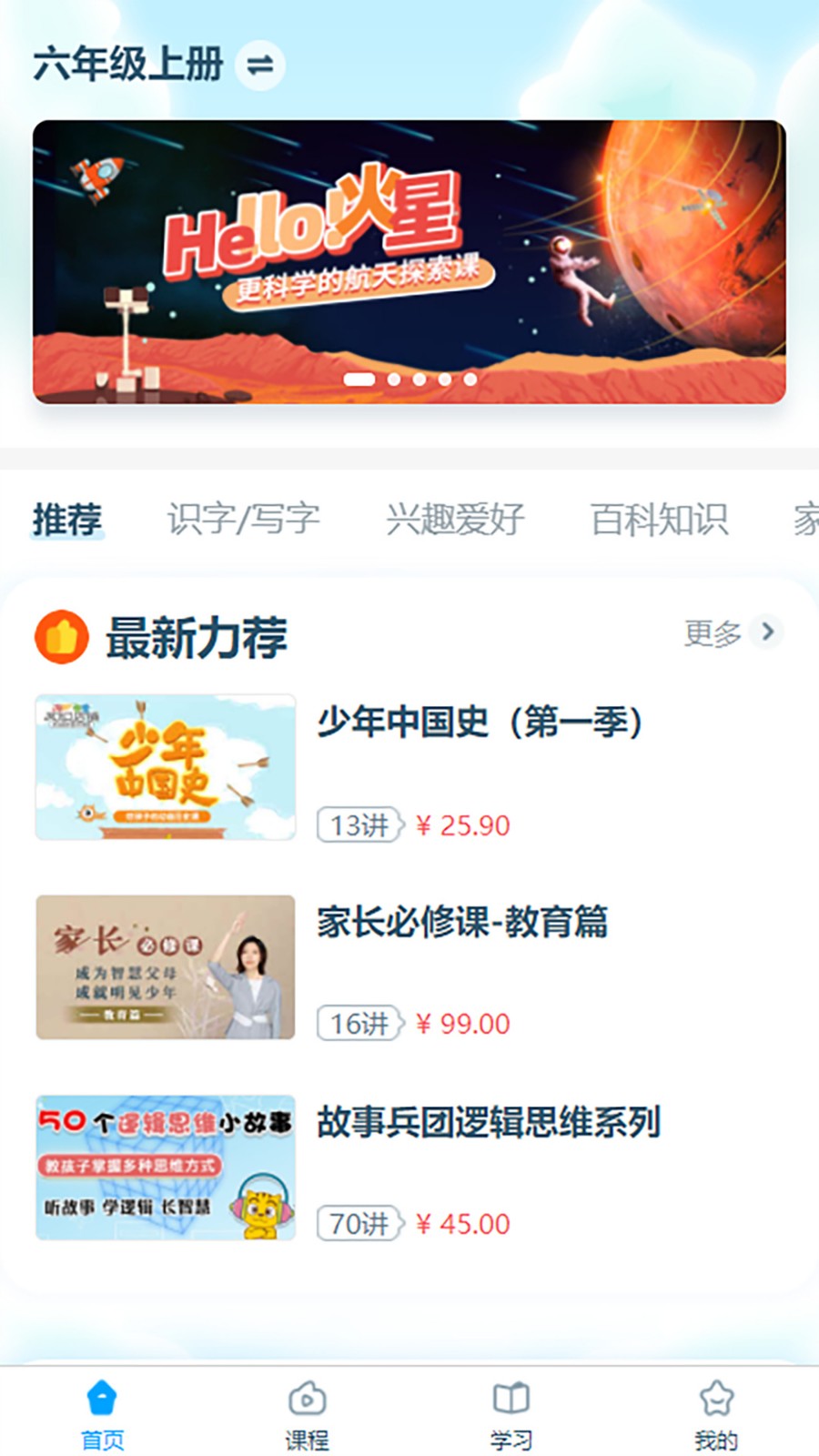Tap the 16讲 badge under 家长必修课
This screenshot has height=1456, width=819.
coord(357,1024)
